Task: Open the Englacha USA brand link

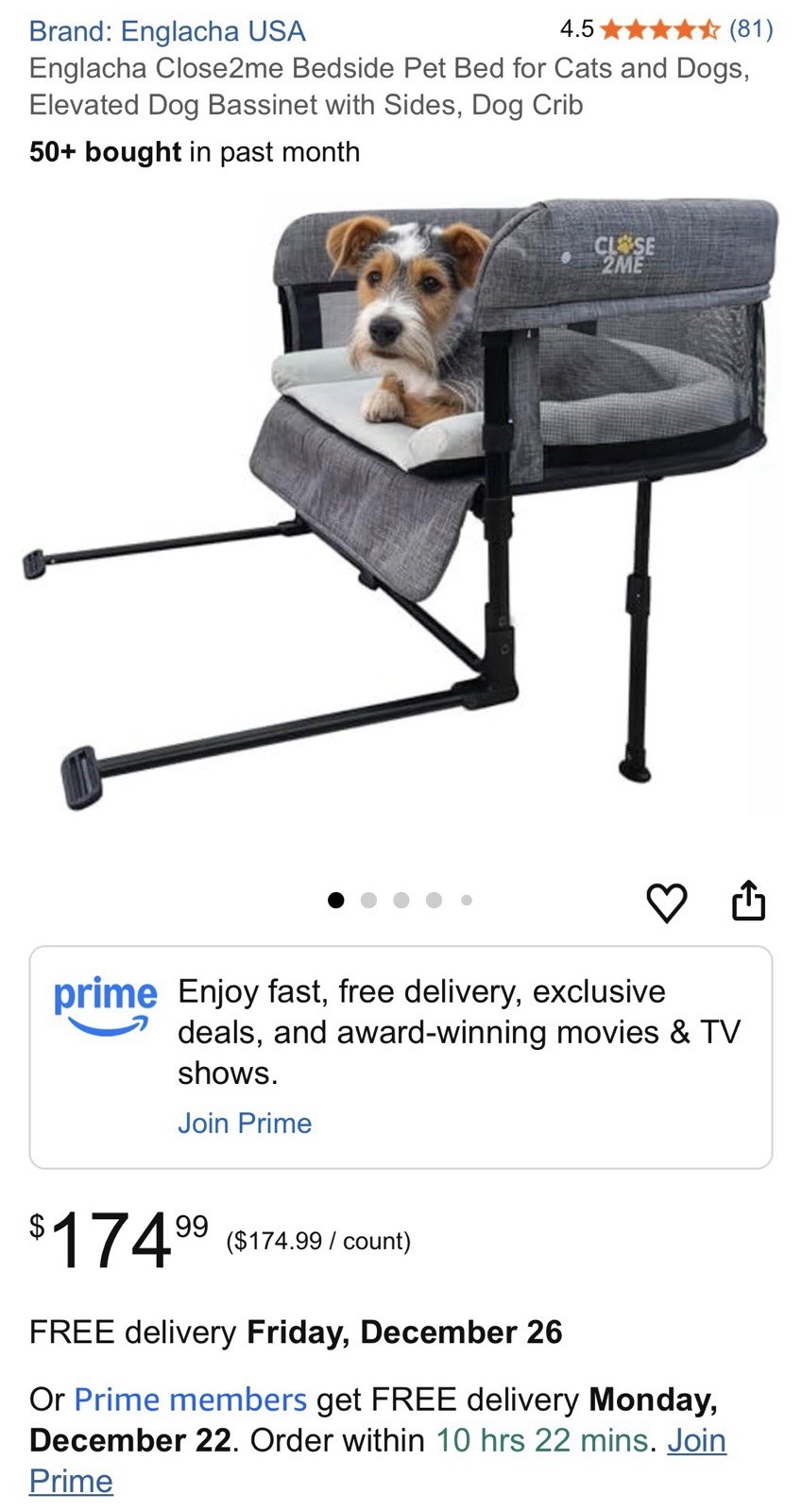Action: pos(167,31)
